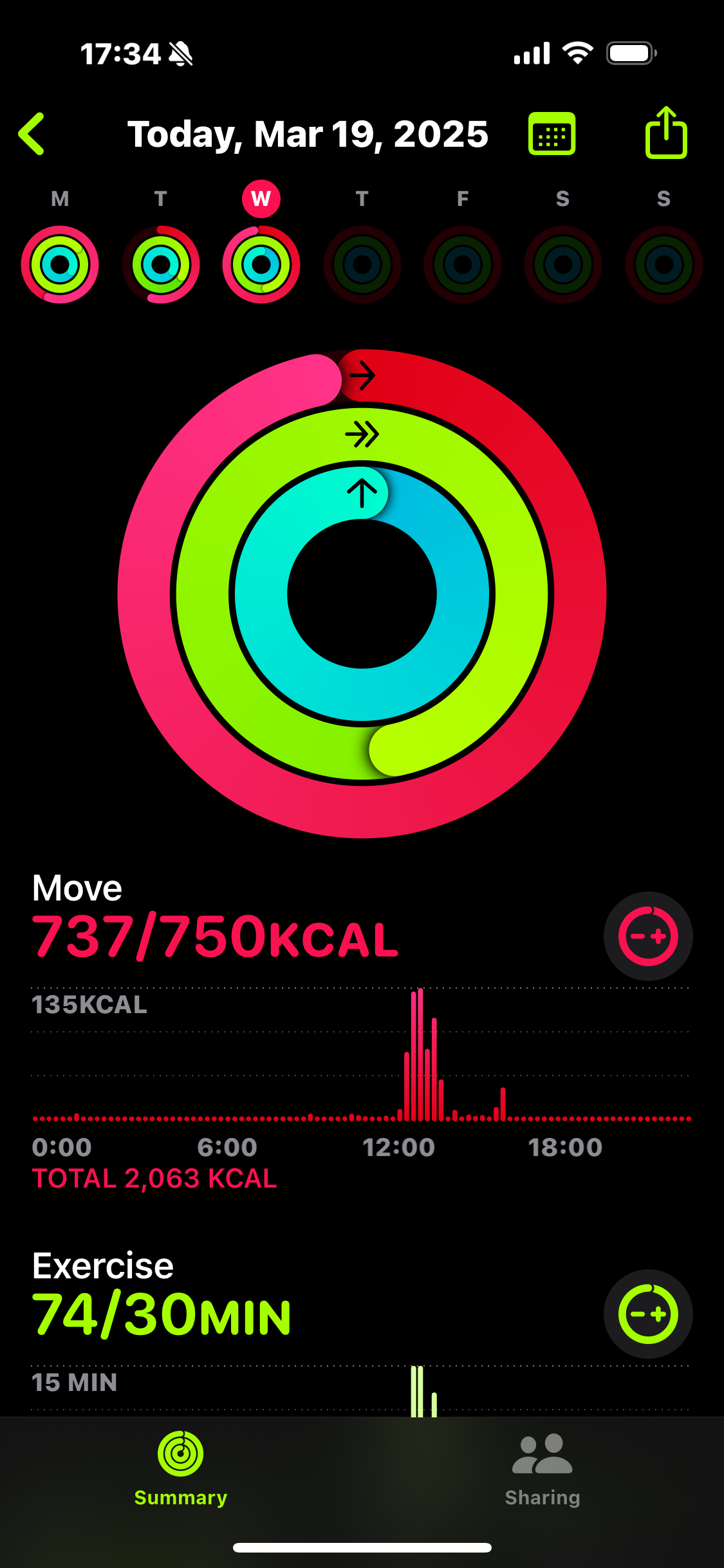
Task: Select Sunday's activity rings
Action: click(664, 265)
